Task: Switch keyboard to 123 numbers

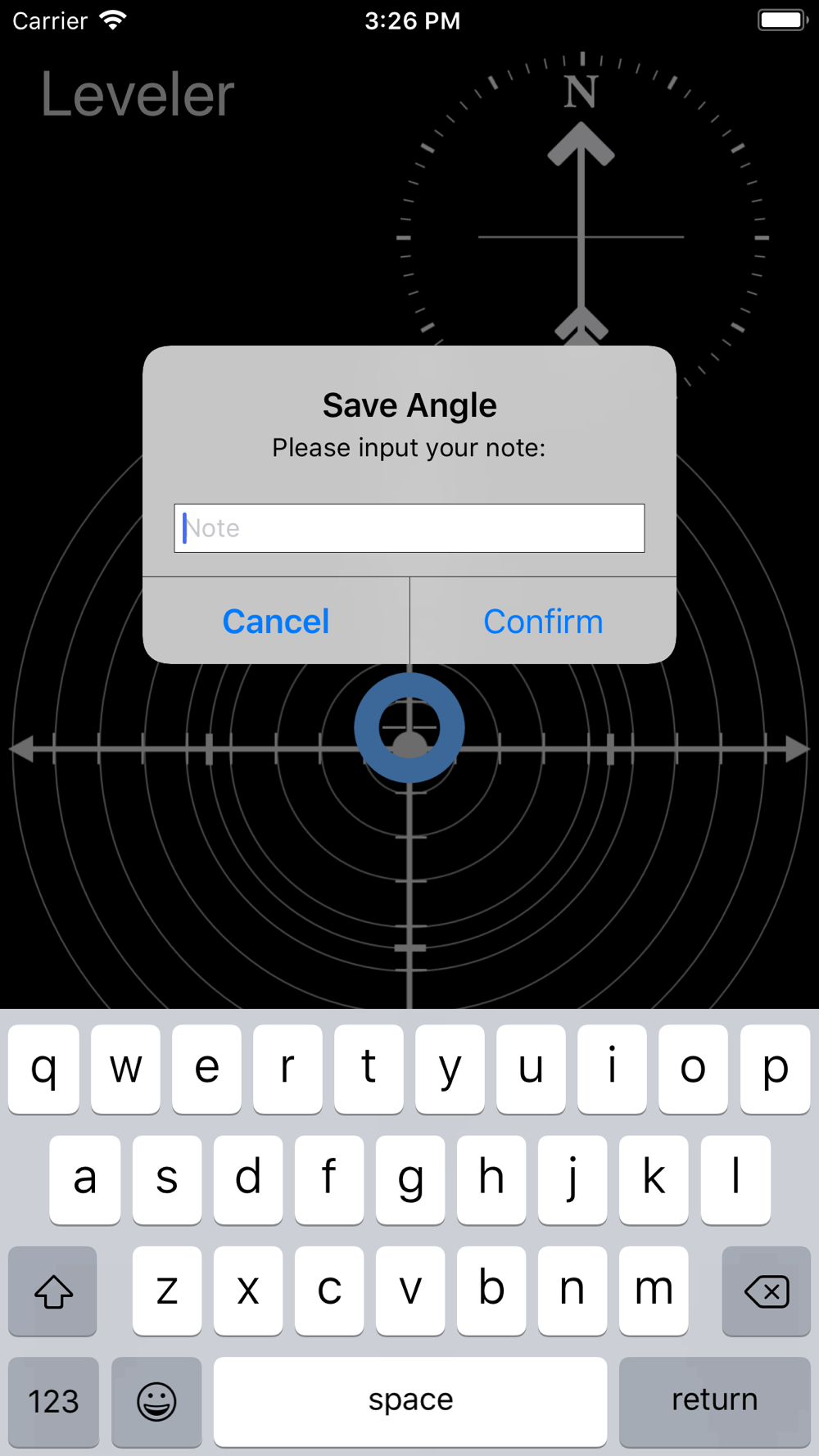Action: [53, 1401]
